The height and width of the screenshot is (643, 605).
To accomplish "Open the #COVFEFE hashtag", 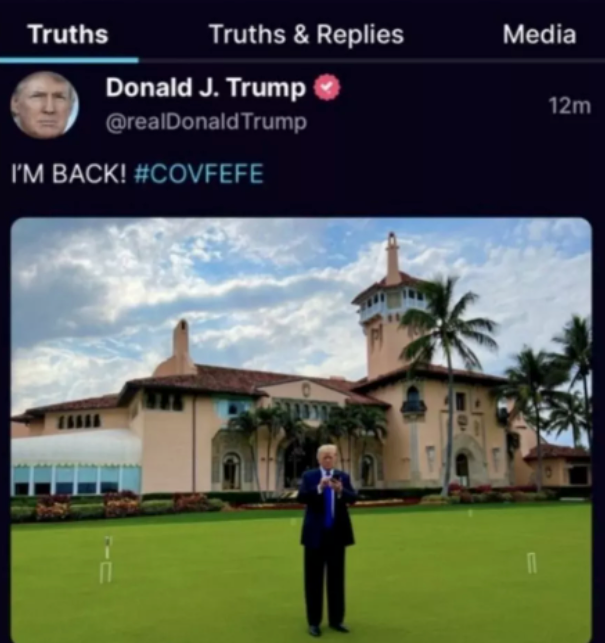I will click(x=198, y=173).
